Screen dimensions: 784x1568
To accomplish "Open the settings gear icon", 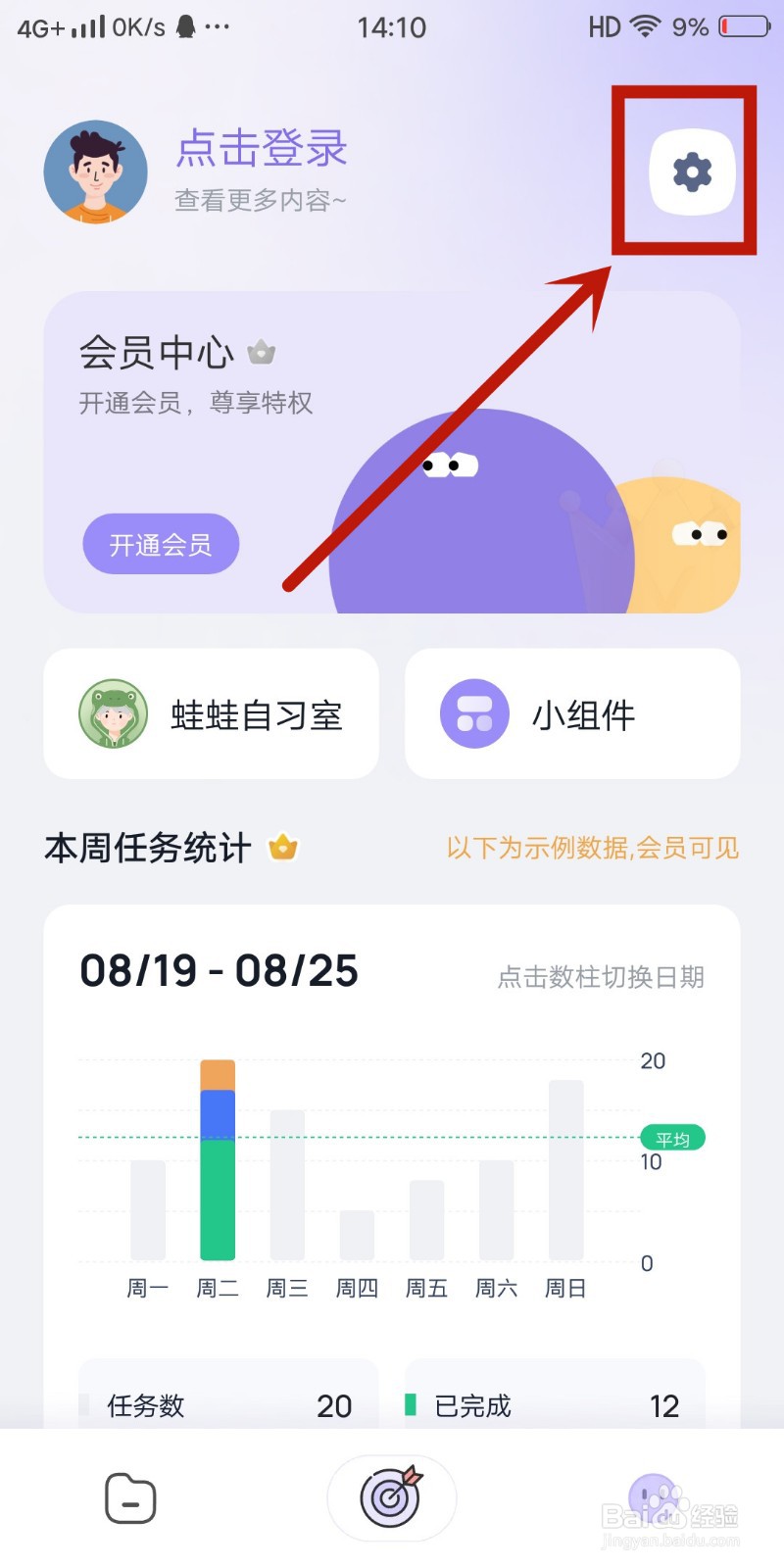I will coord(692,172).
